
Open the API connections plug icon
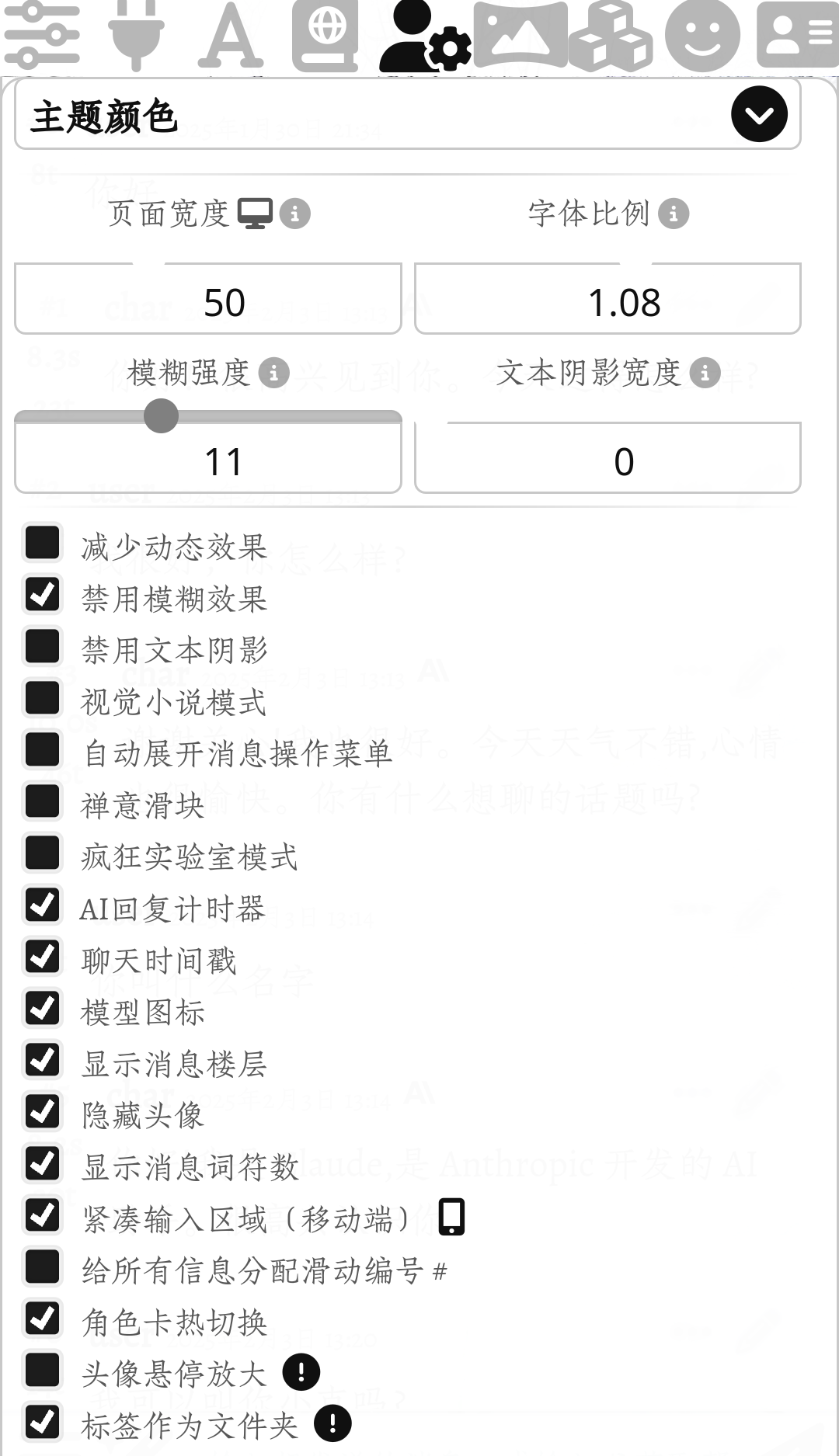[136, 35]
